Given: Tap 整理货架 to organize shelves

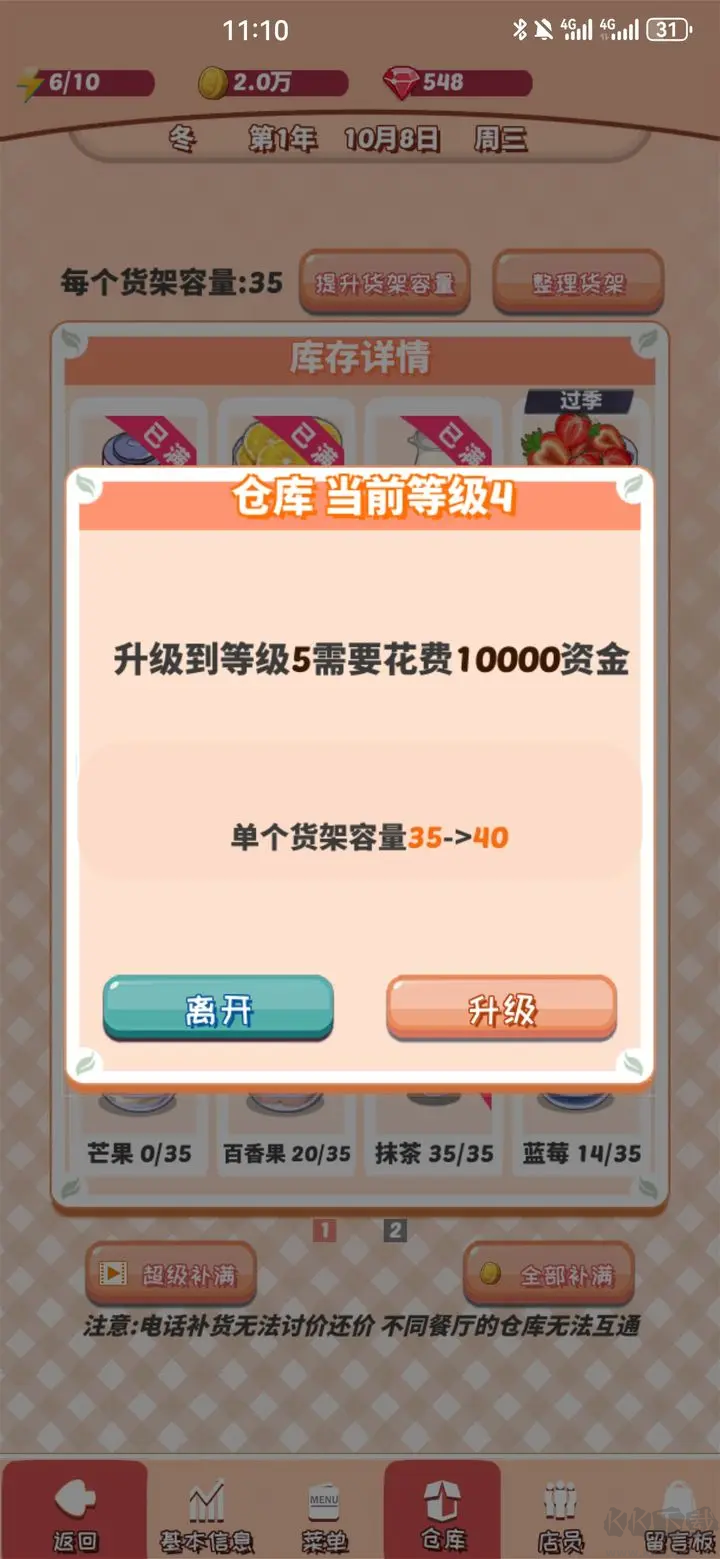Looking at the screenshot, I should [578, 283].
